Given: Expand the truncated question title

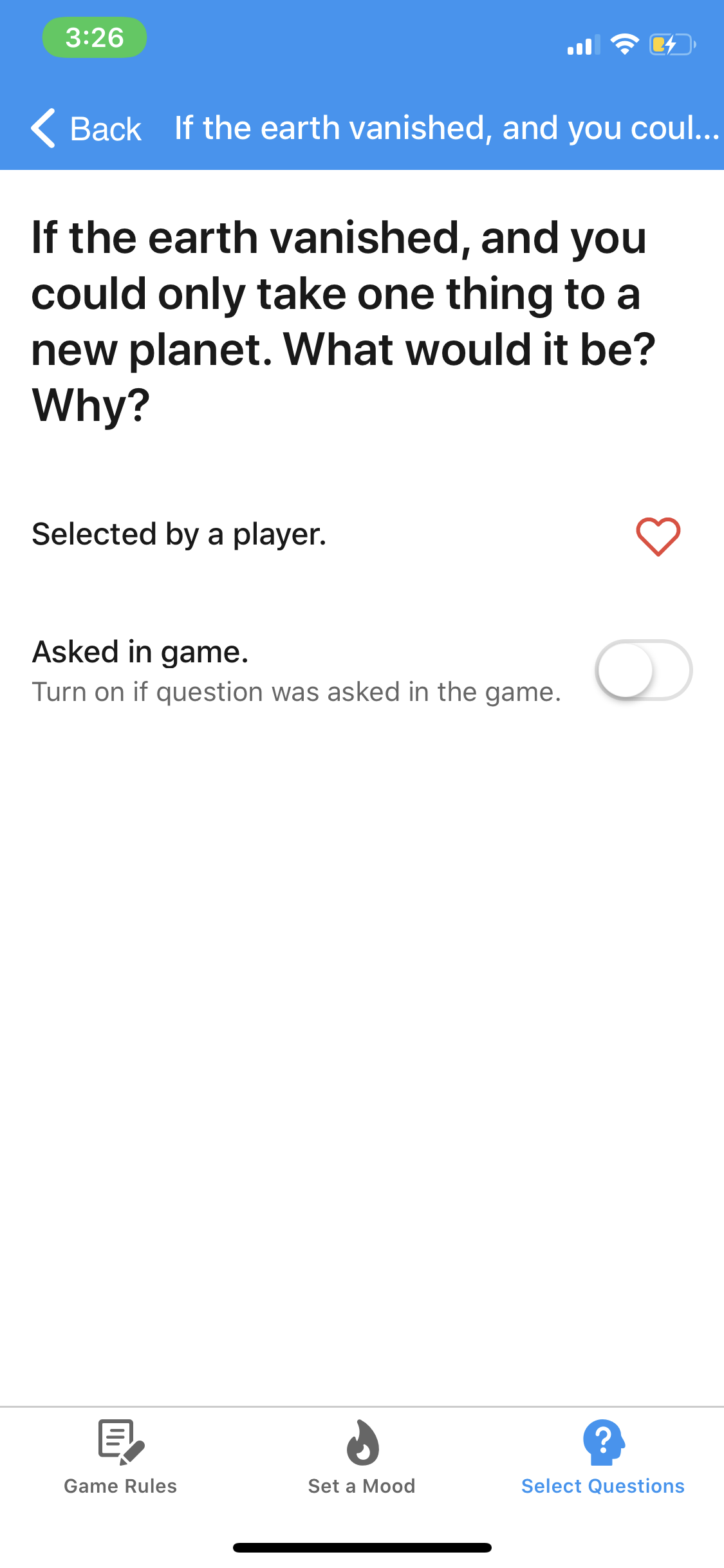Looking at the screenshot, I should [x=444, y=127].
